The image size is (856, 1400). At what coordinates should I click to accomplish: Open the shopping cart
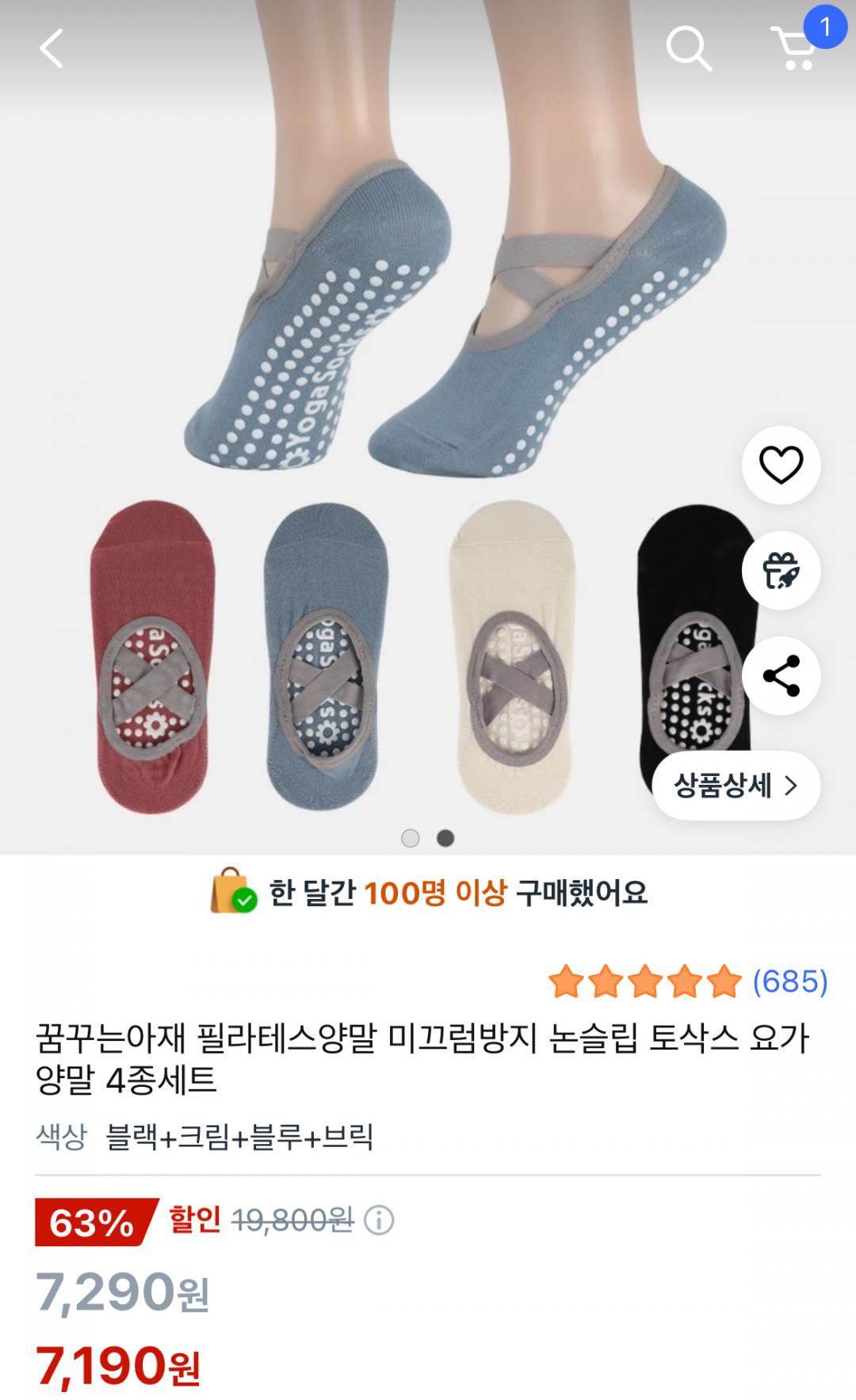click(796, 48)
